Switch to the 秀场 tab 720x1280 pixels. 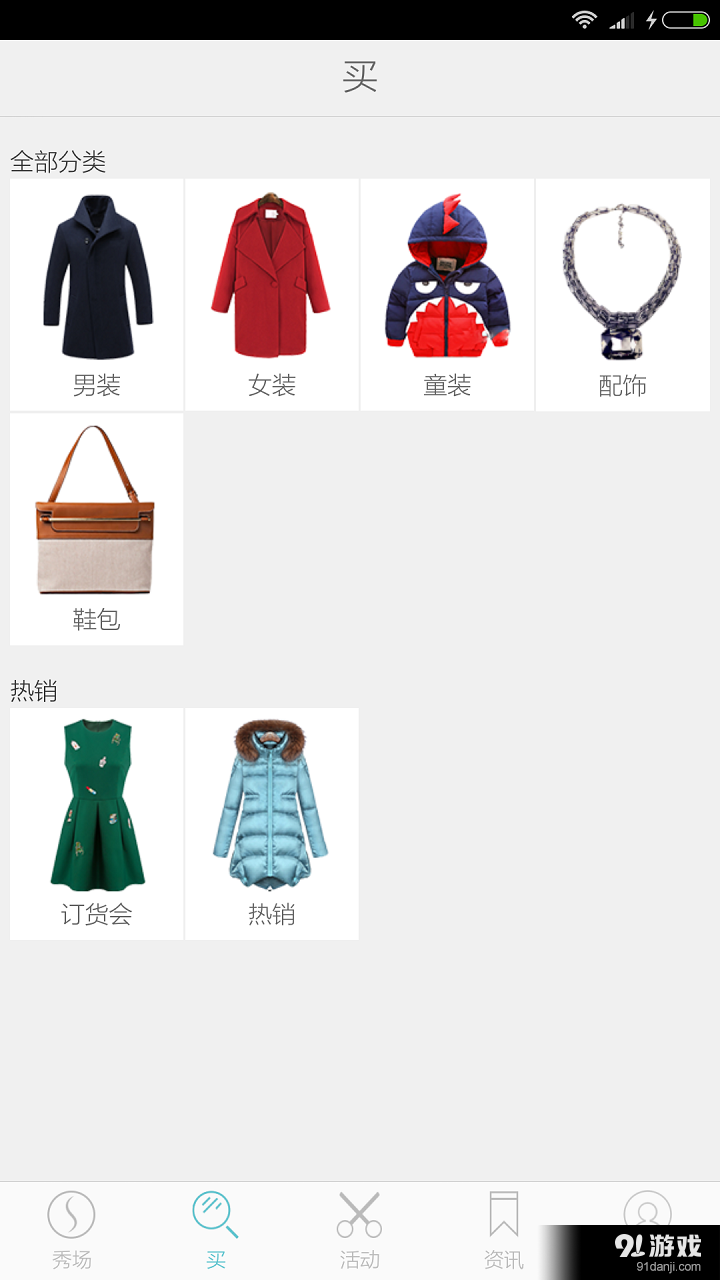coord(69,1230)
